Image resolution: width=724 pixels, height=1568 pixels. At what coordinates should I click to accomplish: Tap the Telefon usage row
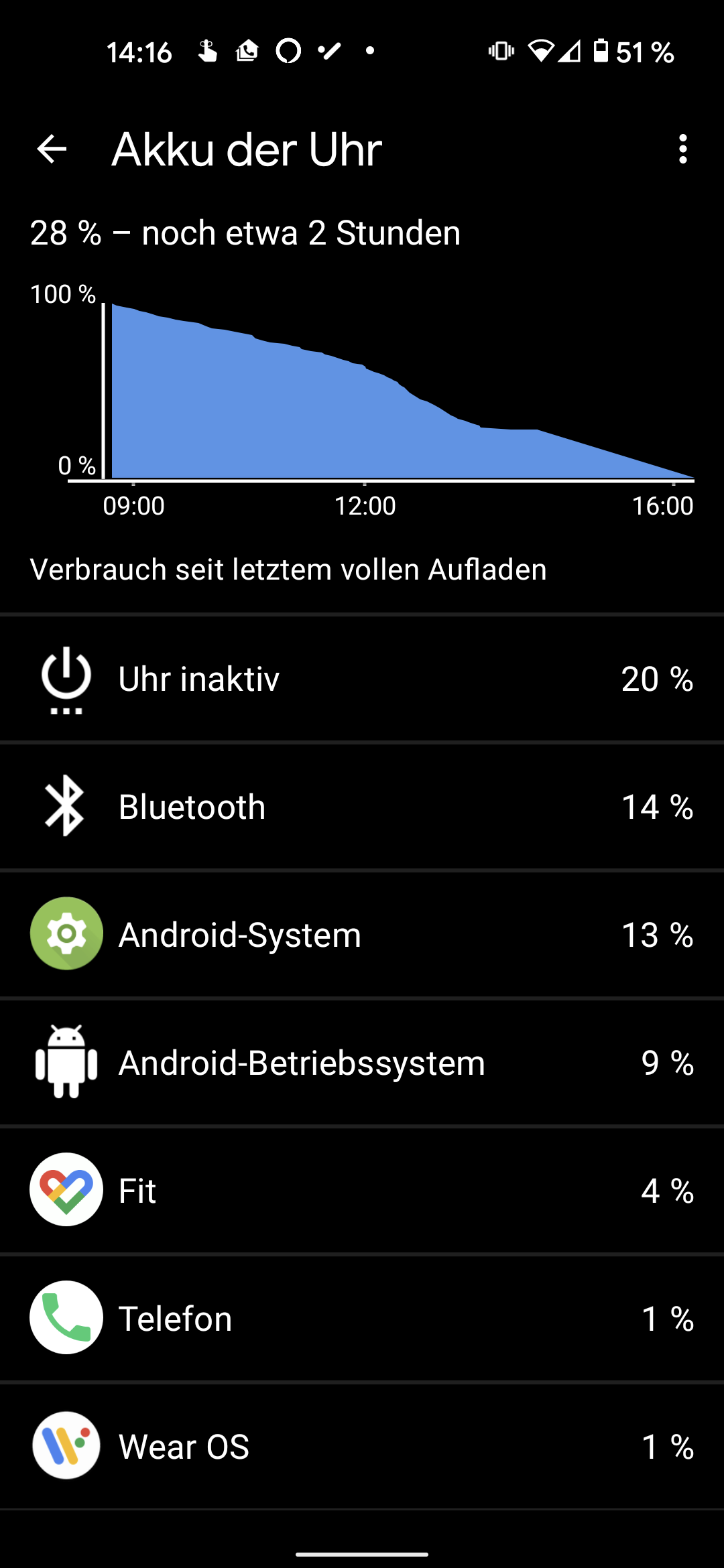point(362,1319)
